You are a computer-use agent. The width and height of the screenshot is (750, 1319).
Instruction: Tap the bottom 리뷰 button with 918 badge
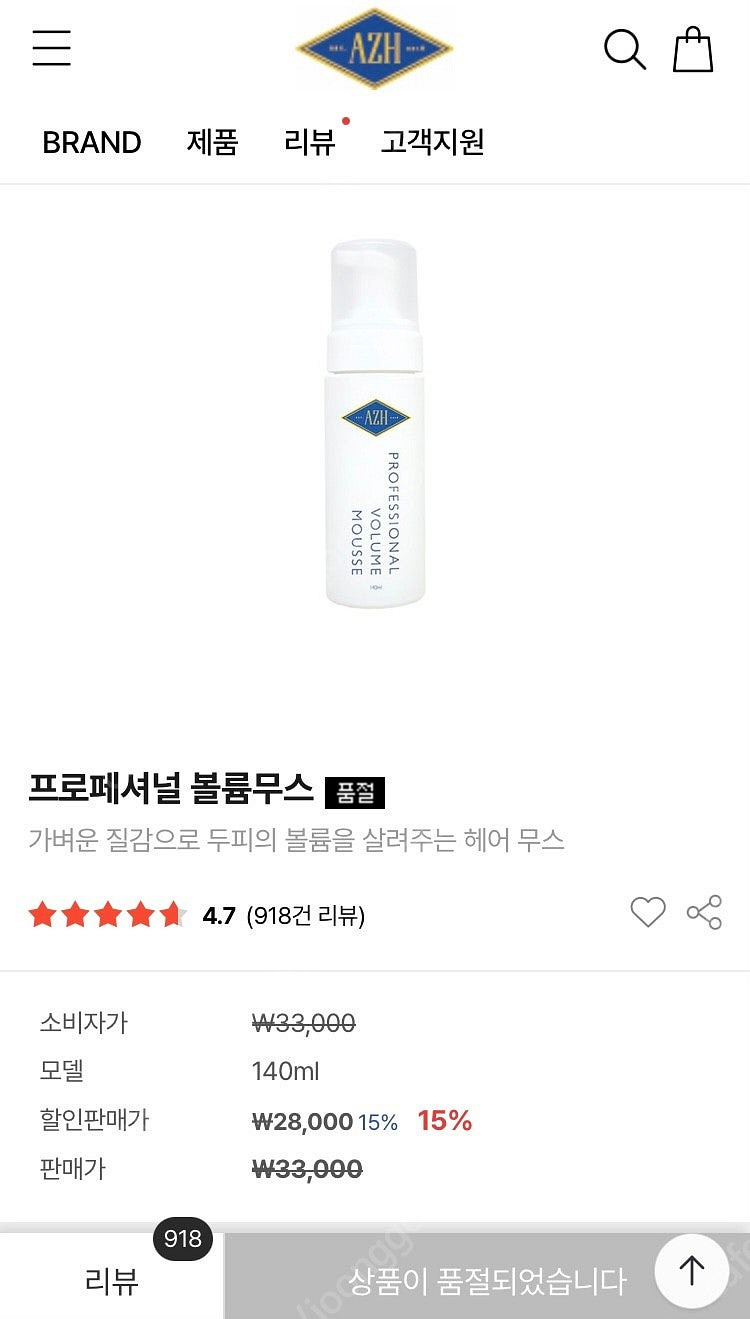click(111, 1277)
